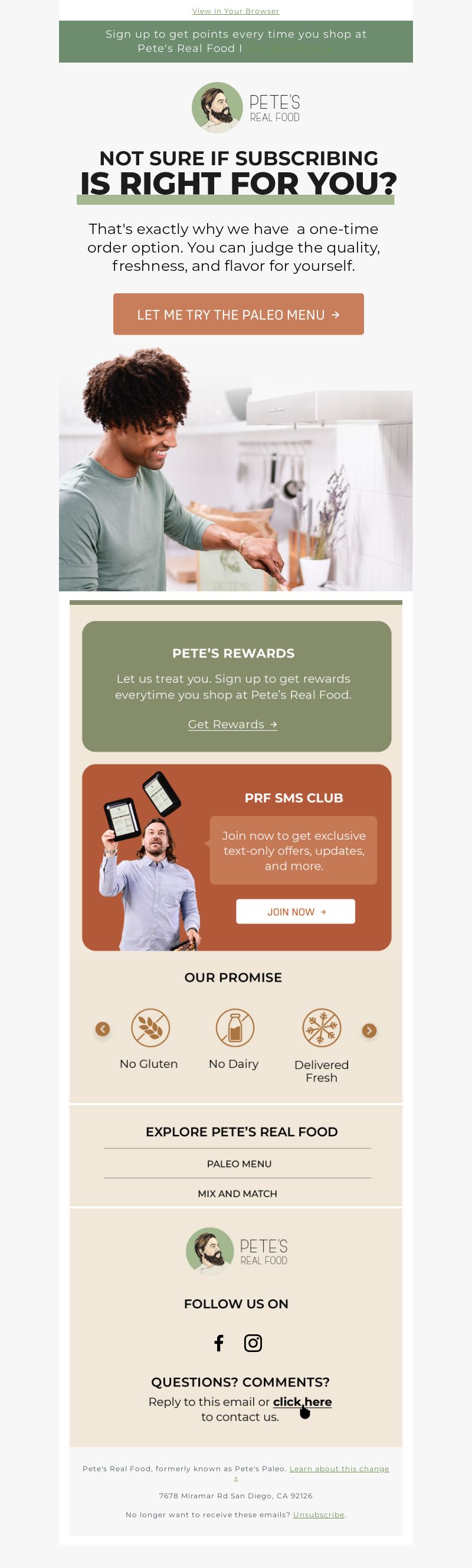The height and width of the screenshot is (1568, 472).
Task: Show previous promise with the left arrow
Action: coord(103,1029)
